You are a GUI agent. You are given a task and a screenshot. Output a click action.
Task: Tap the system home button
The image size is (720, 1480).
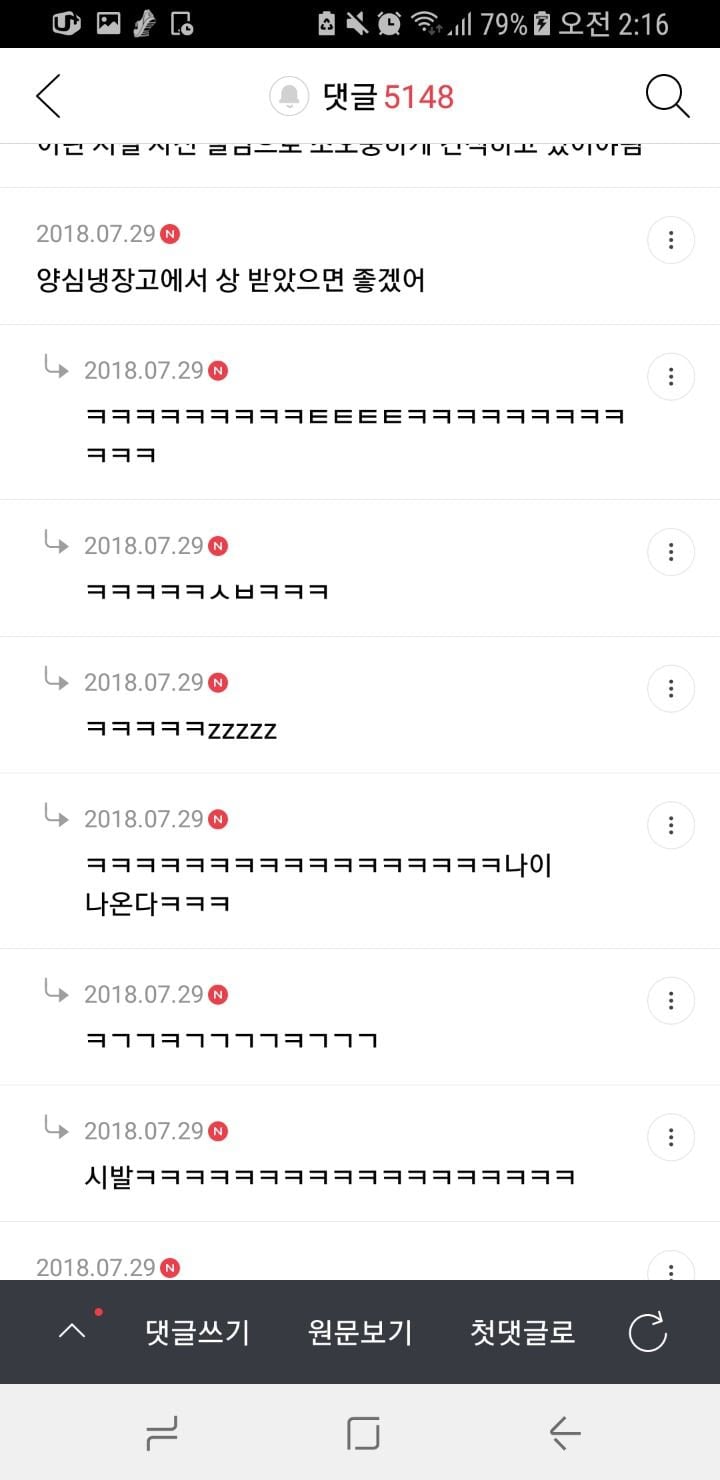tap(363, 1434)
